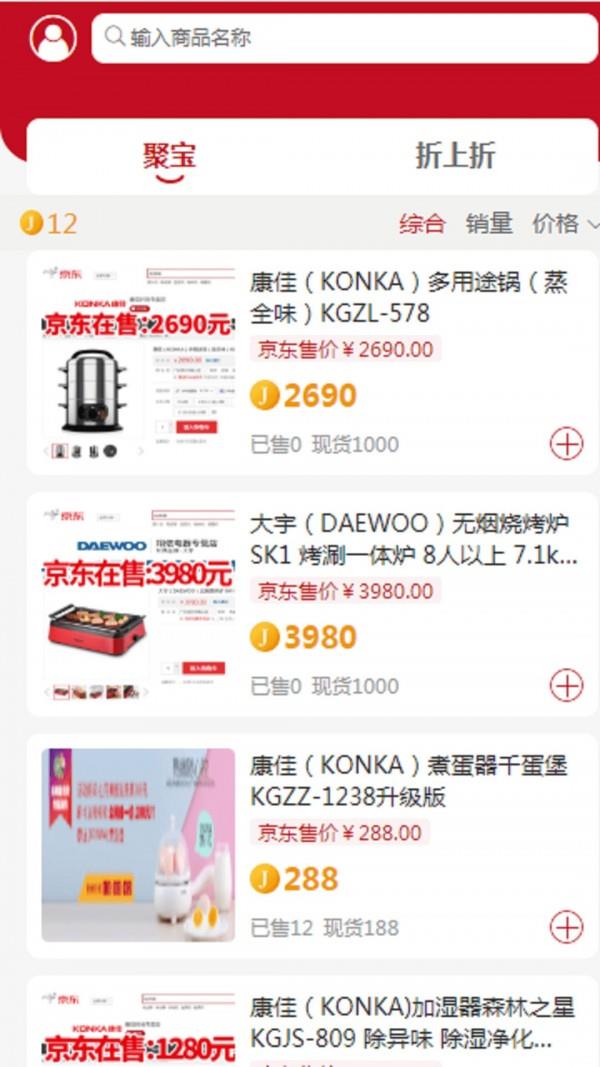
Task: Switch to the 聚宝 tab
Action: tap(169, 157)
